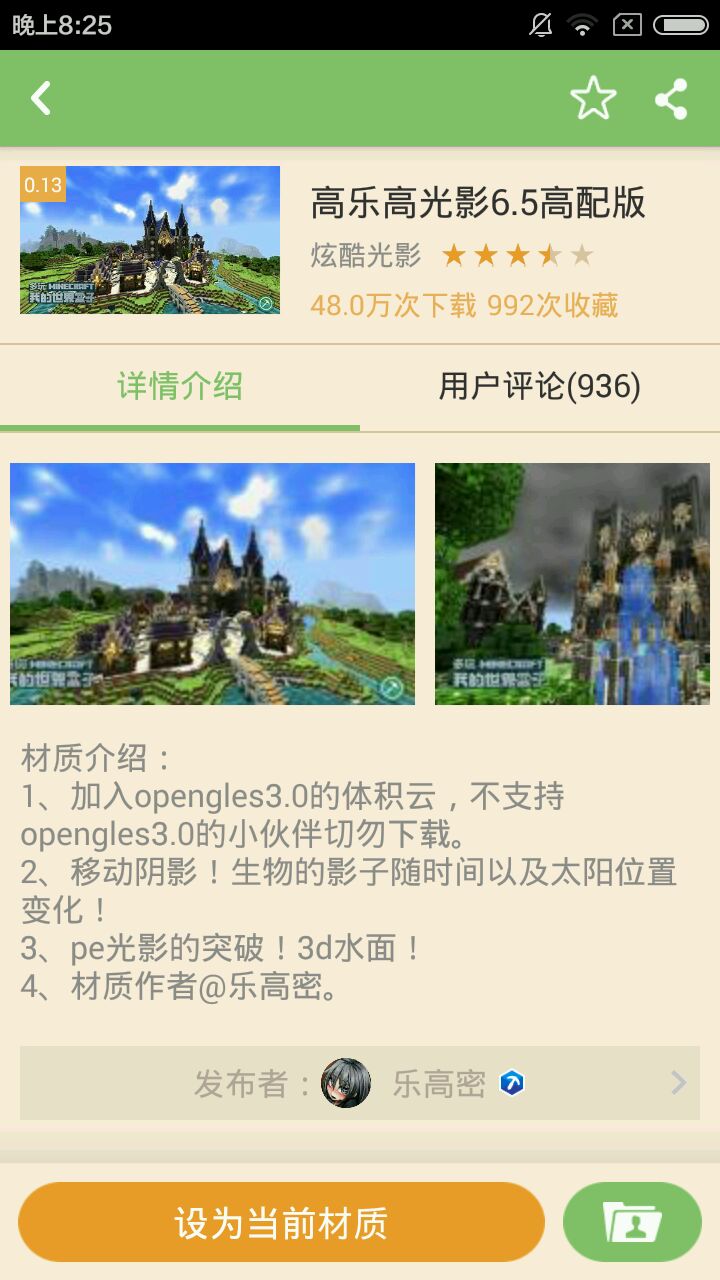Open the first castle preview screenshot
Image resolution: width=720 pixels, height=1280 pixels.
(212, 583)
